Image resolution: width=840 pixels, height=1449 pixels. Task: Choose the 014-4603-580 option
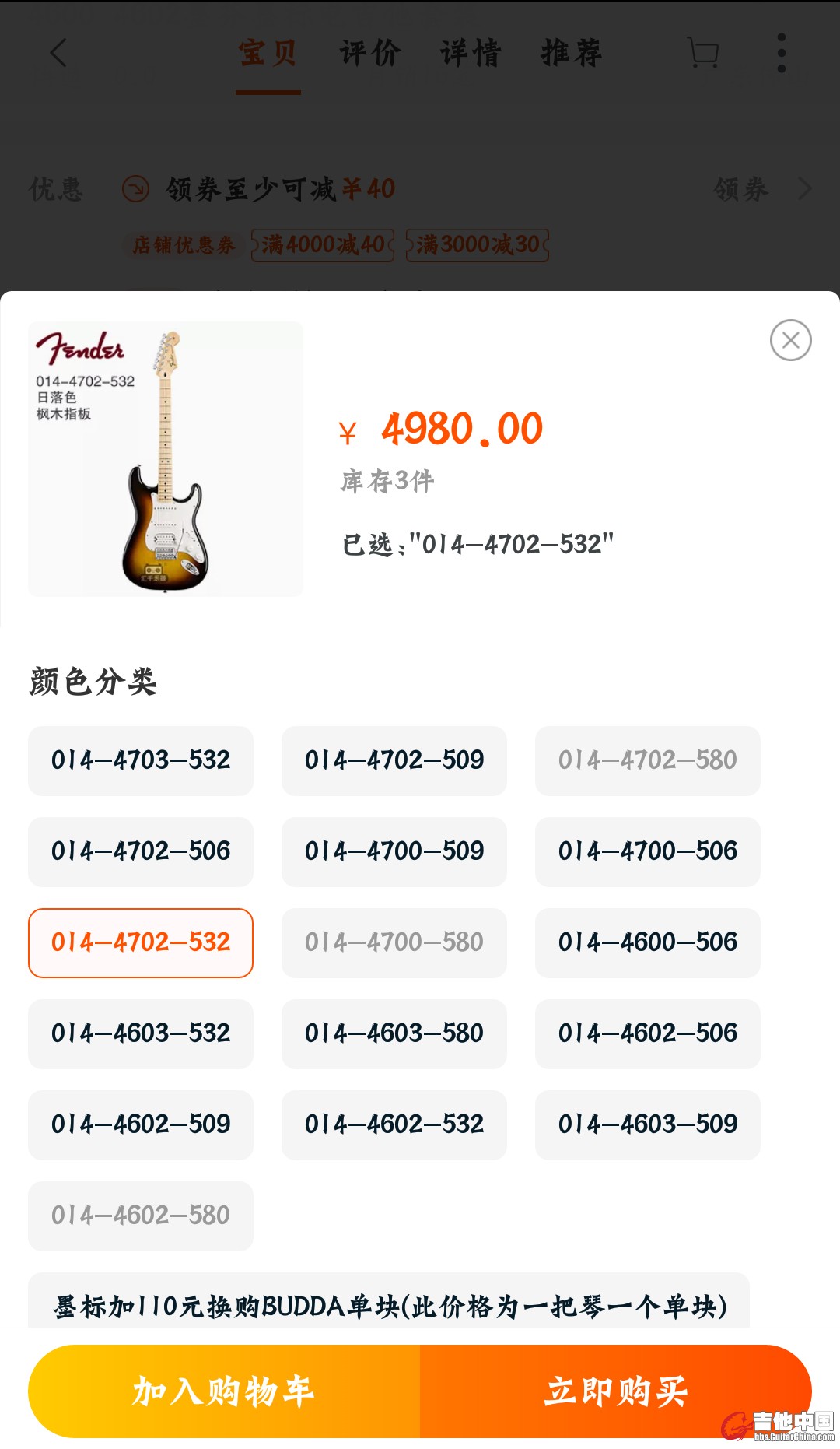point(394,1033)
